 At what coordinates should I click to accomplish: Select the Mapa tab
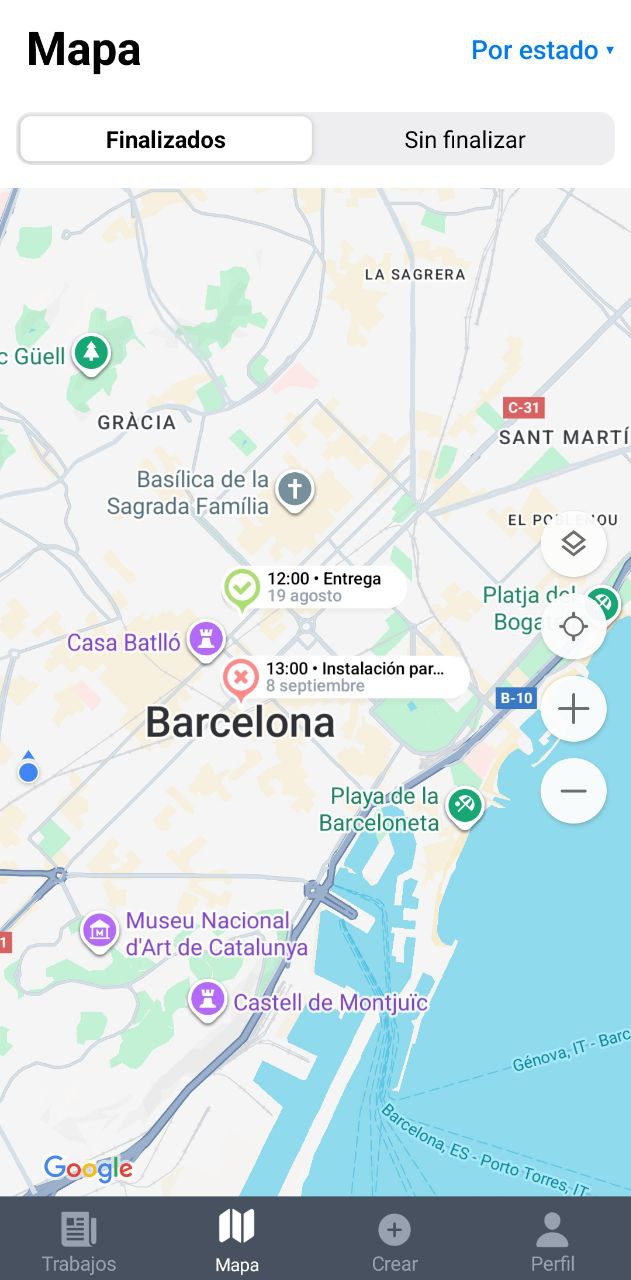point(237,1241)
